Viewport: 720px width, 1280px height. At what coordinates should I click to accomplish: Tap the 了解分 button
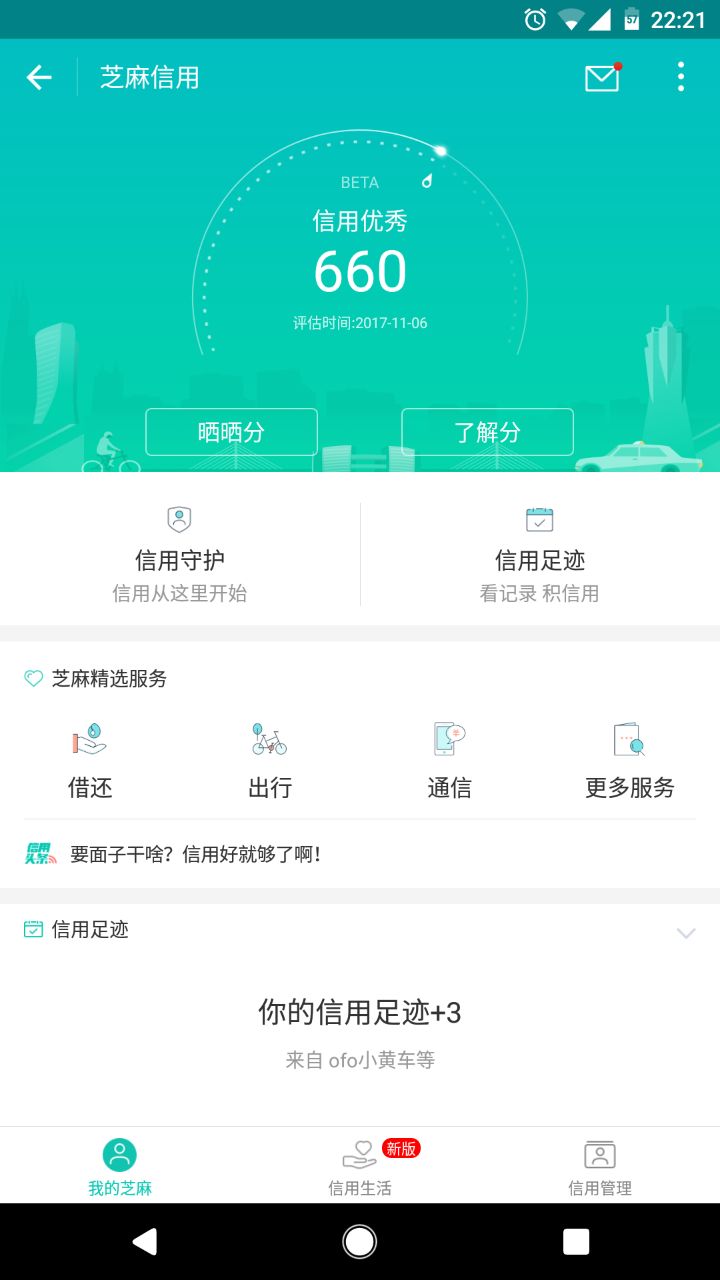(487, 432)
